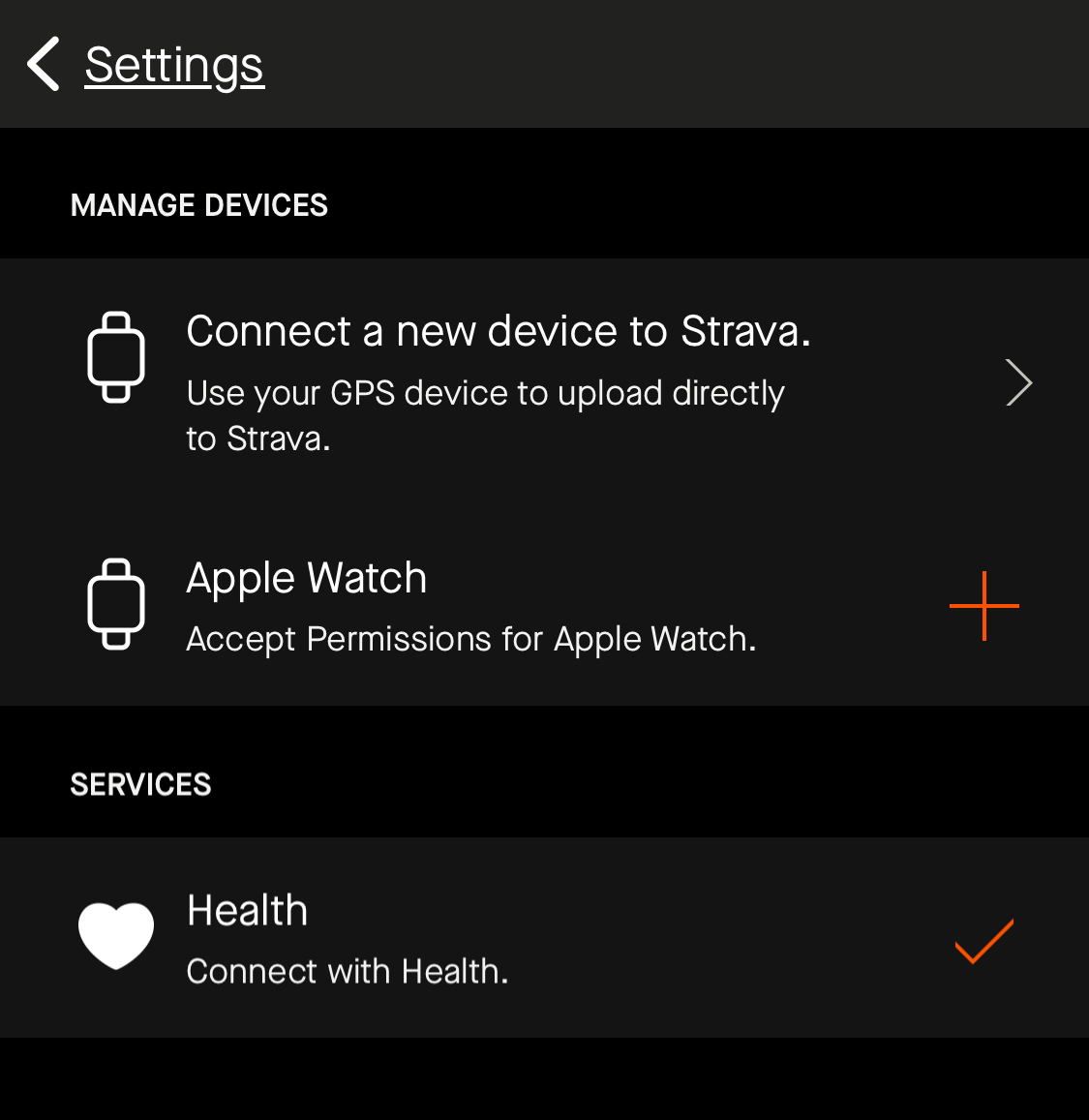Open Connect a new device to Strava
The height and width of the screenshot is (1120, 1089).
click(x=542, y=383)
